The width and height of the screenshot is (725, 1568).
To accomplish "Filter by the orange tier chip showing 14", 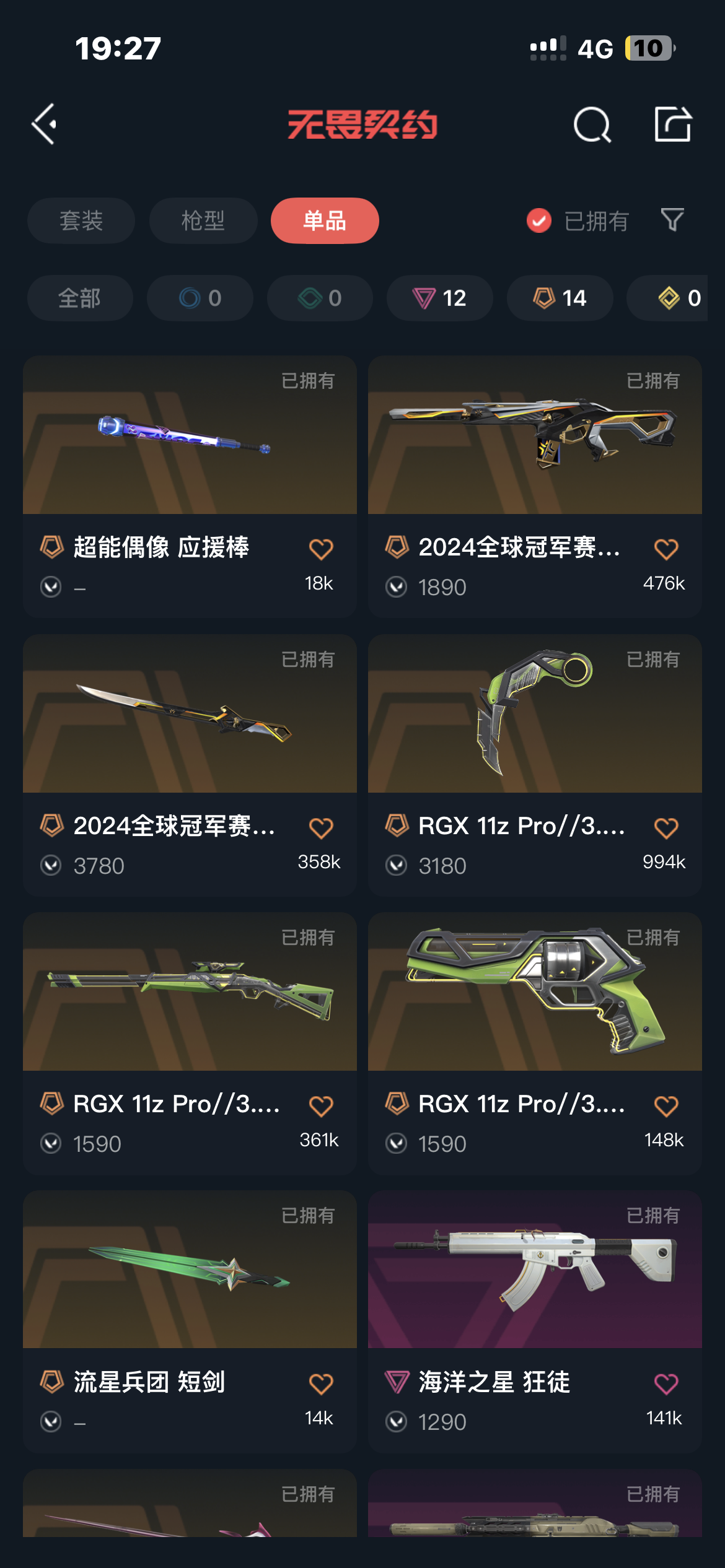I will pos(560,298).
